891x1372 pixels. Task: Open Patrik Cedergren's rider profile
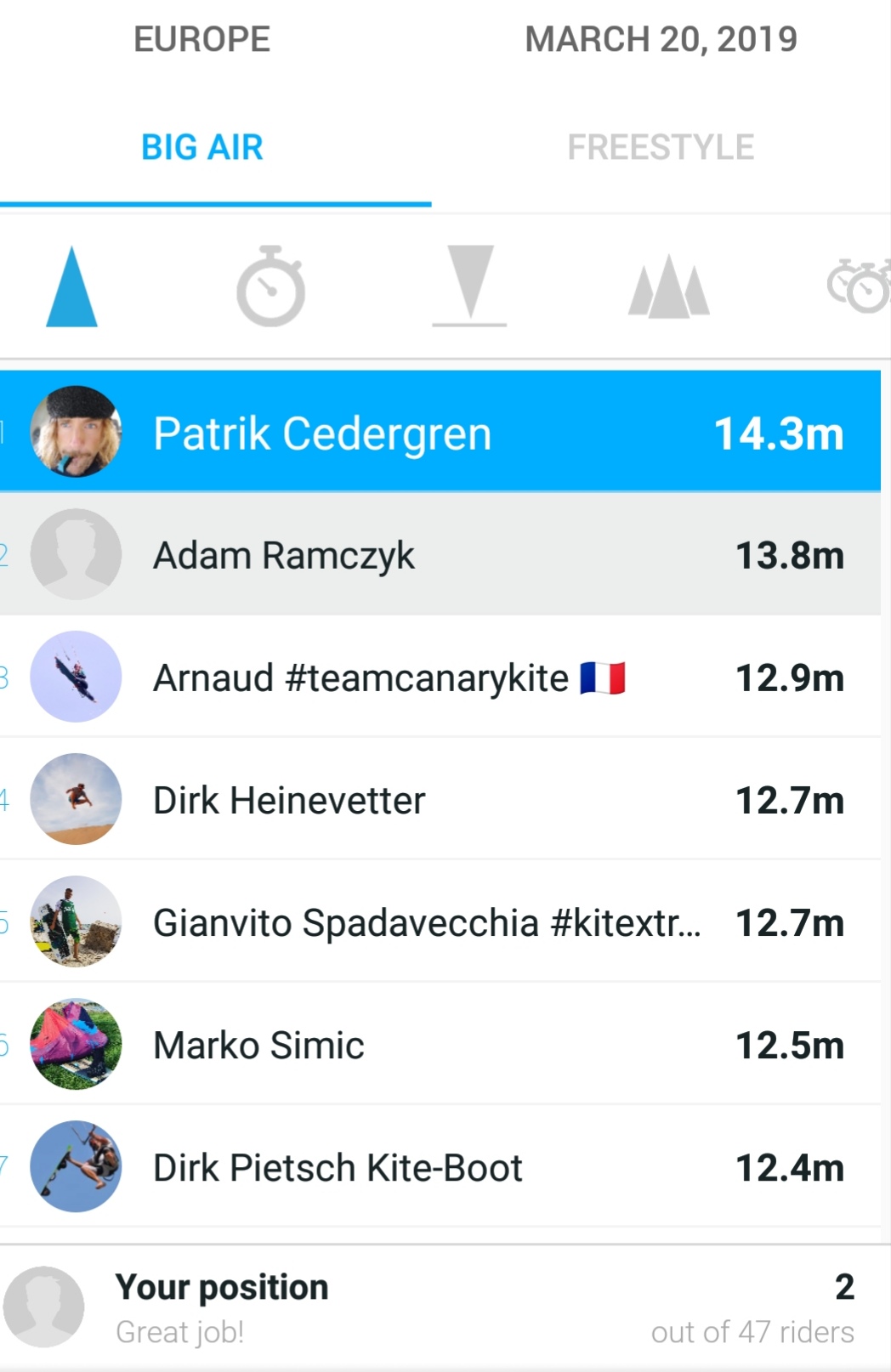[x=323, y=434]
